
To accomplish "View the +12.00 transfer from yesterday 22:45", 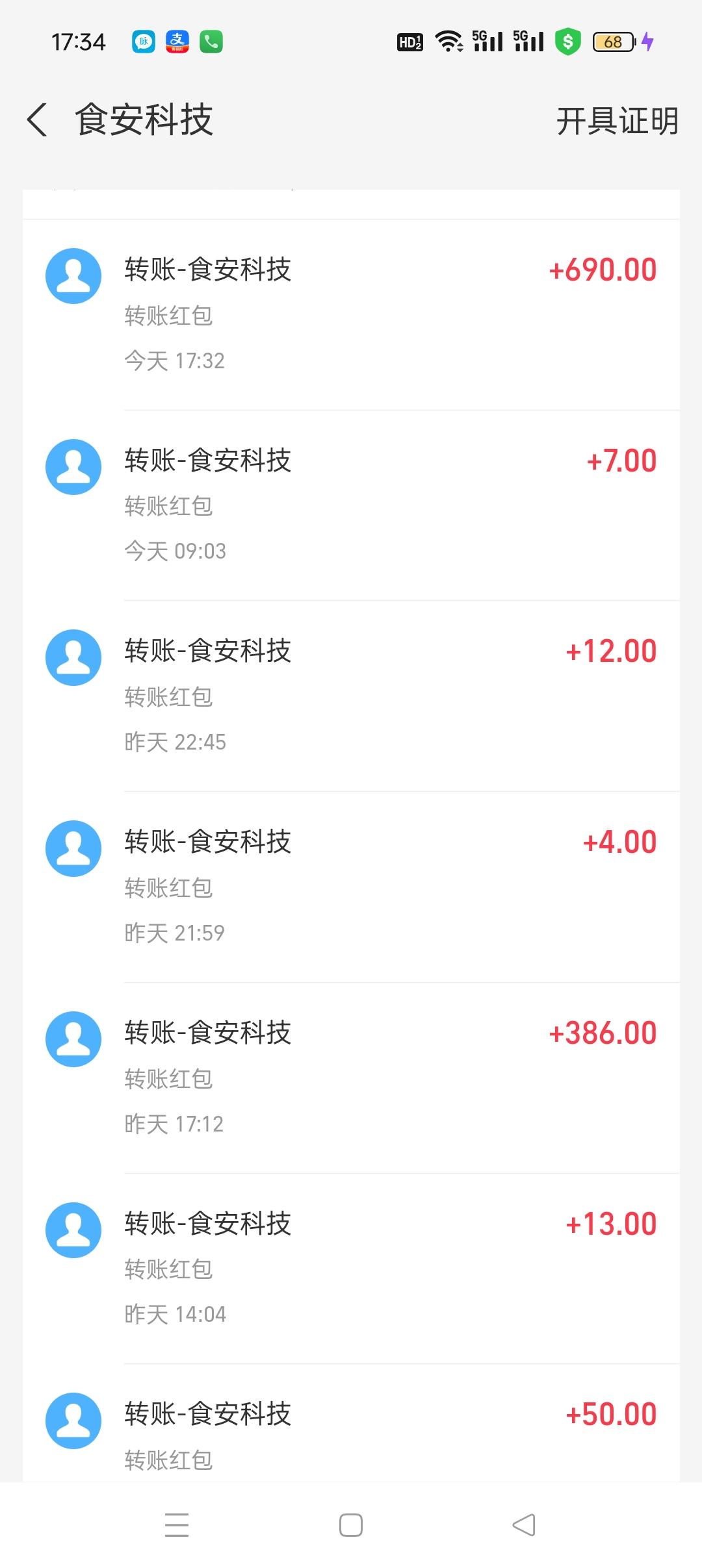I will [351, 696].
